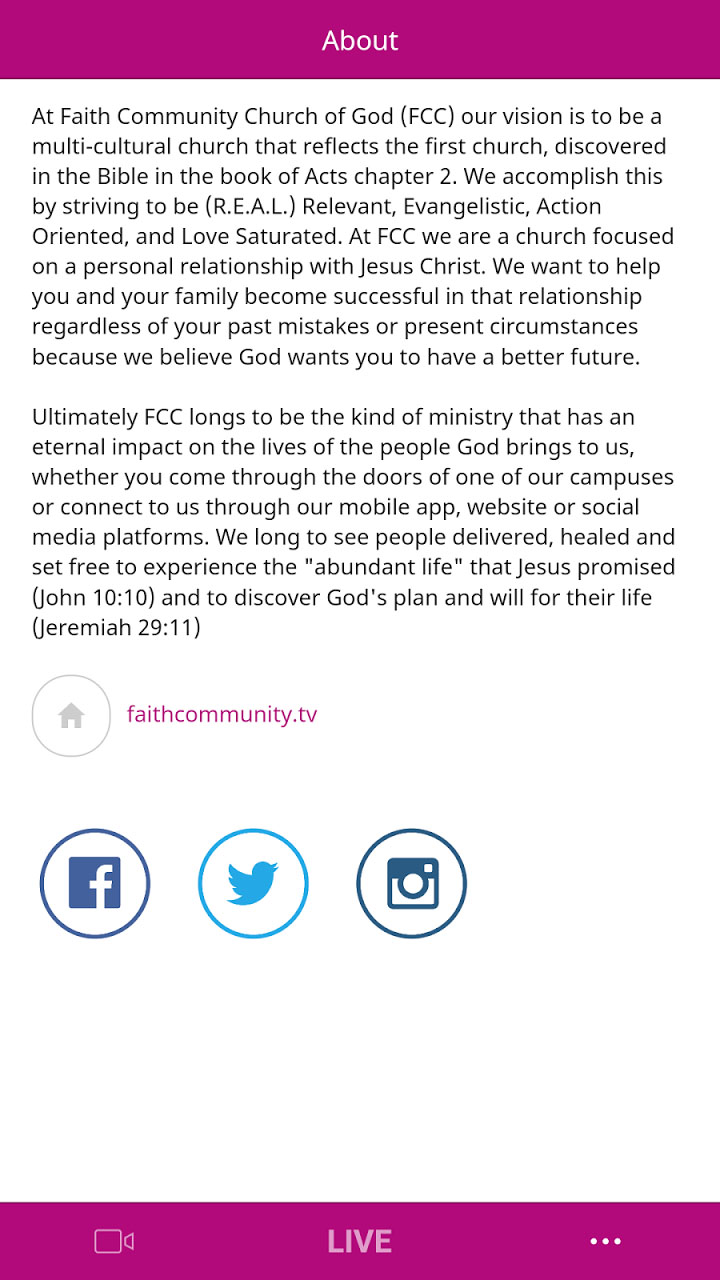Switch to the video camera tab

click(114, 1241)
